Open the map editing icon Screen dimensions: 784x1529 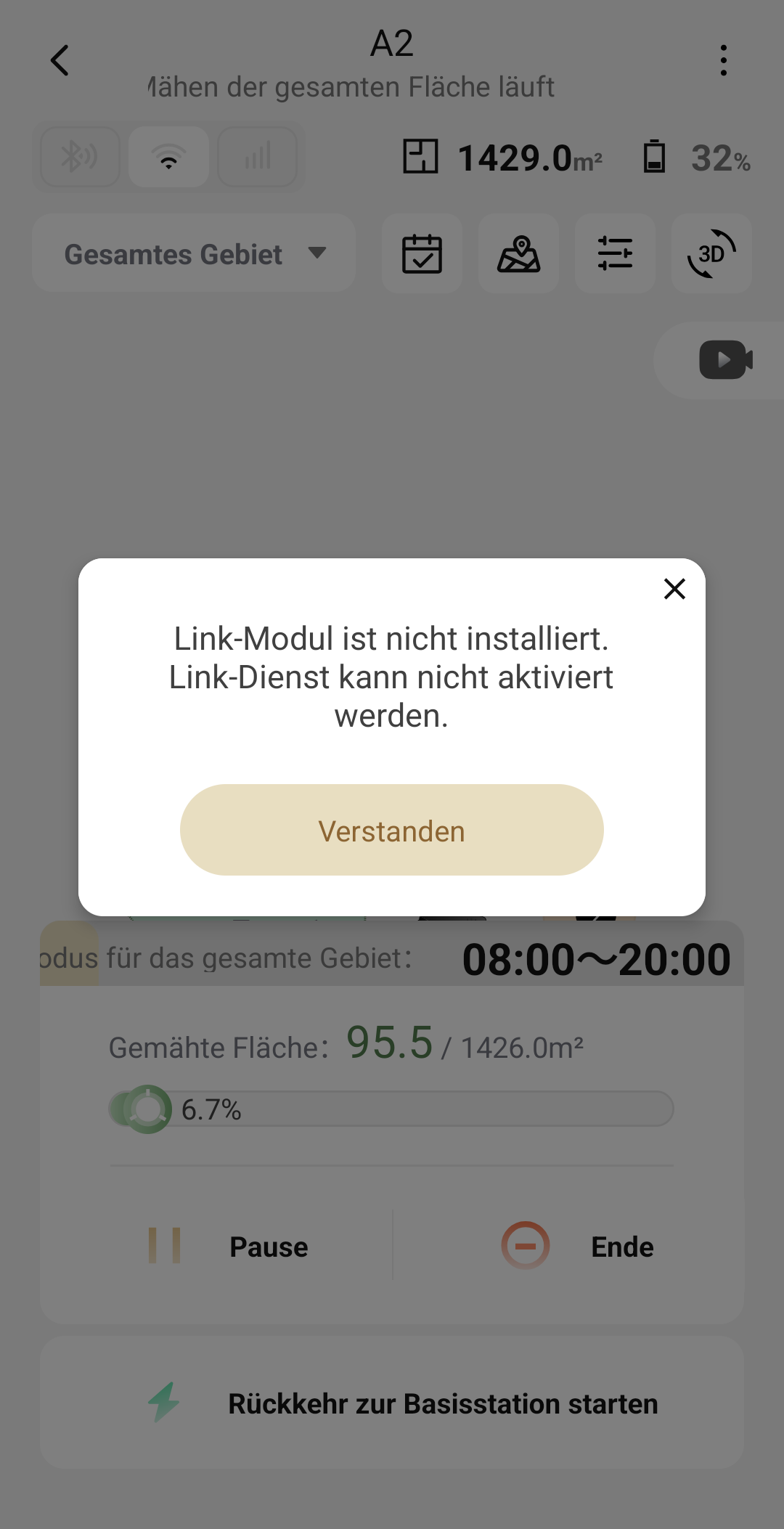click(x=518, y=253)
